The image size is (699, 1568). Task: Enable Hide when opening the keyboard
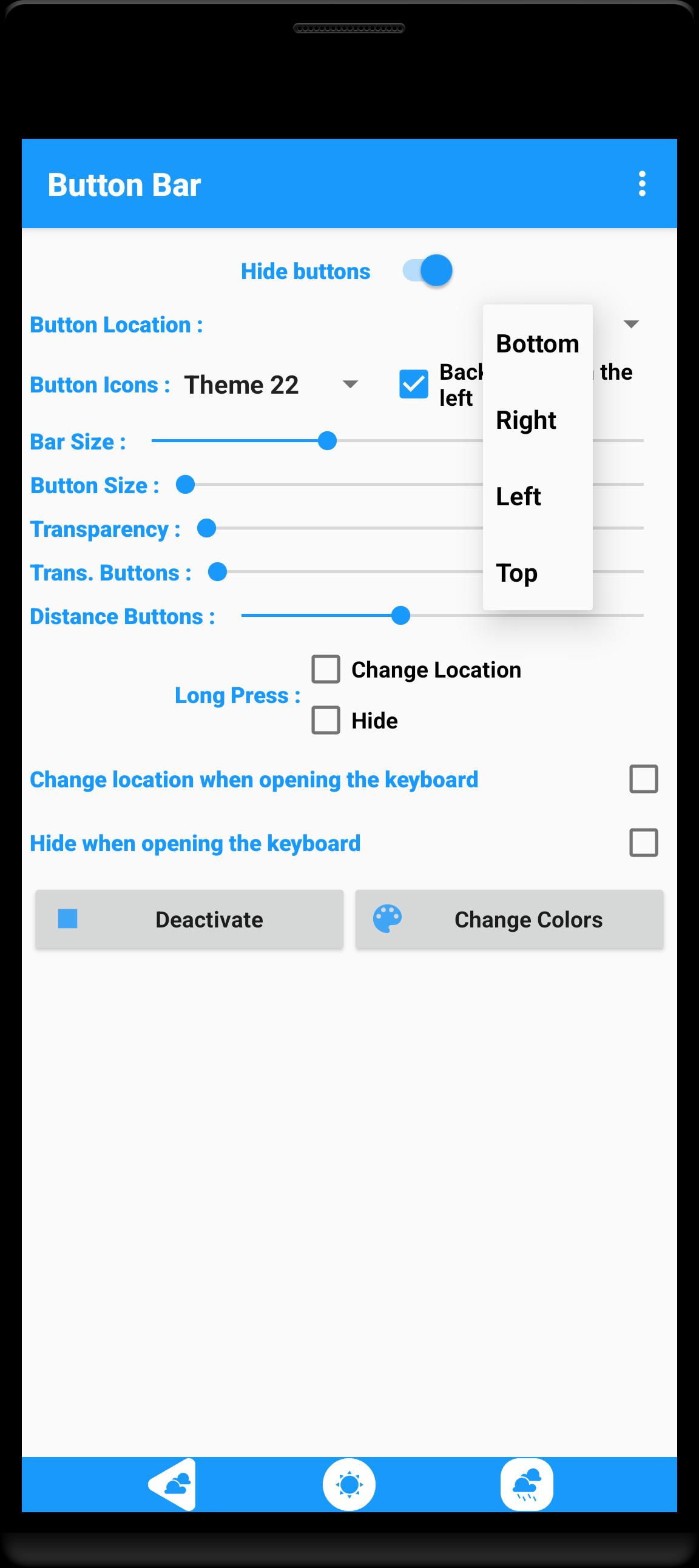[x=644, y=843]
